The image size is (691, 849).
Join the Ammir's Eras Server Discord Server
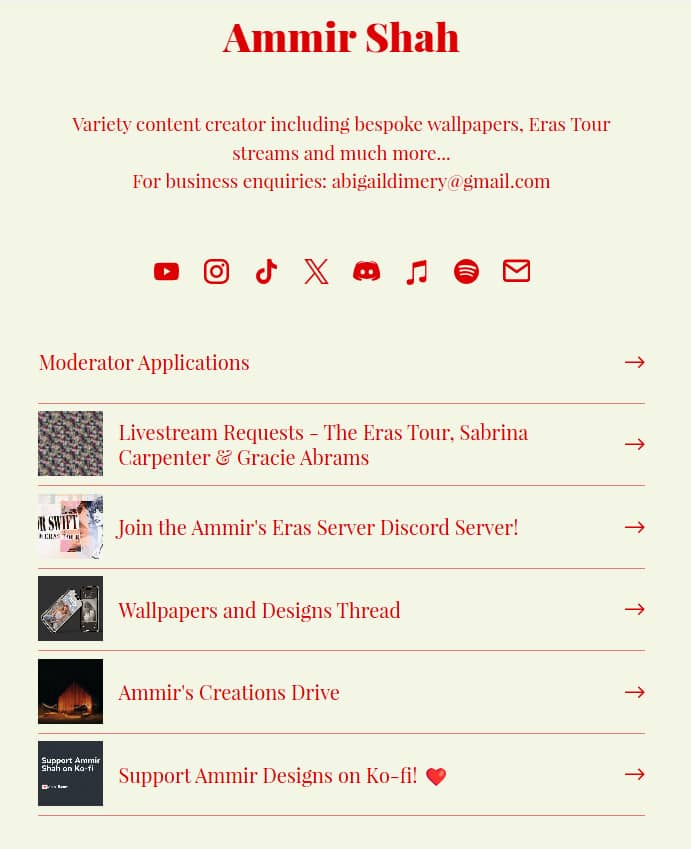(341, 527)
